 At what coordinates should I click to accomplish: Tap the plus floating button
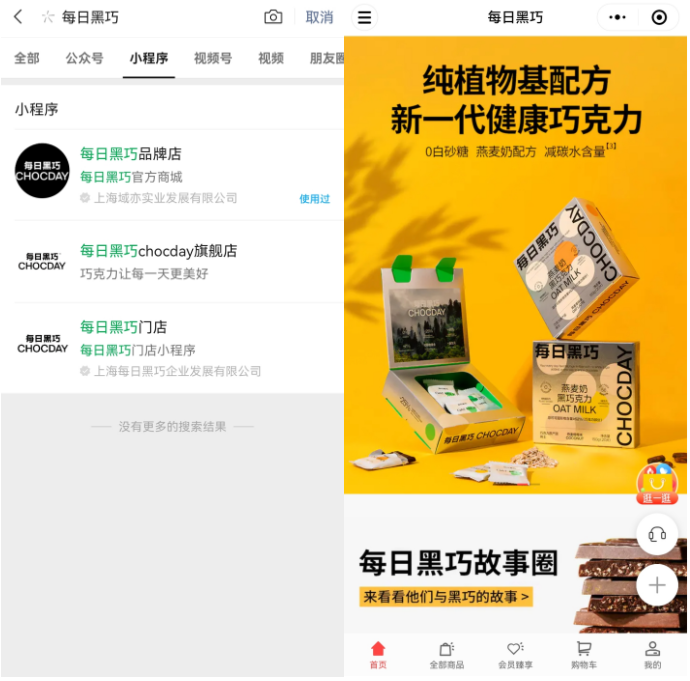point(657,585)
